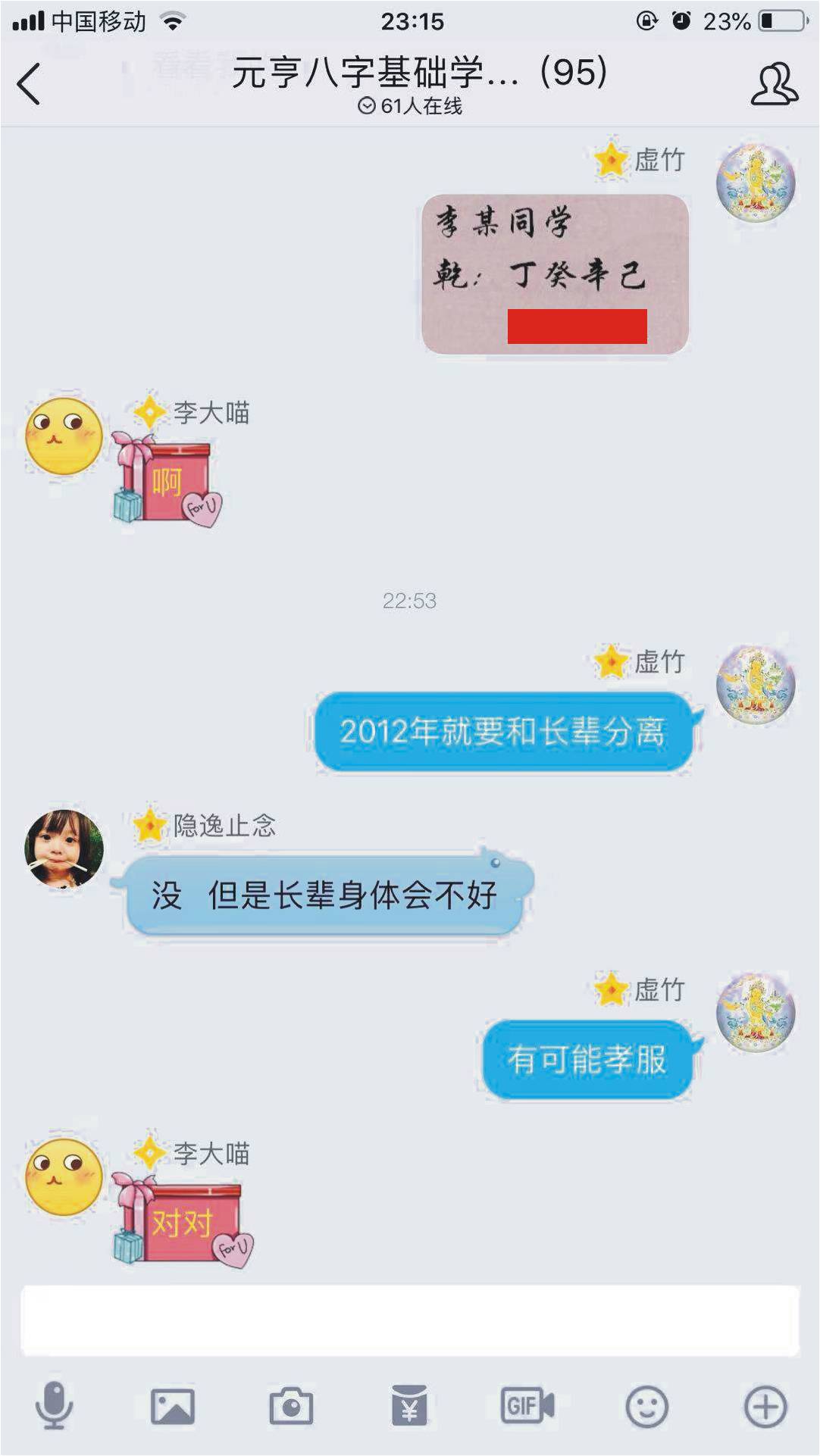The width and height of the screenshot is (820, 1456).
Task: Open group members and info
Action: 774,83
